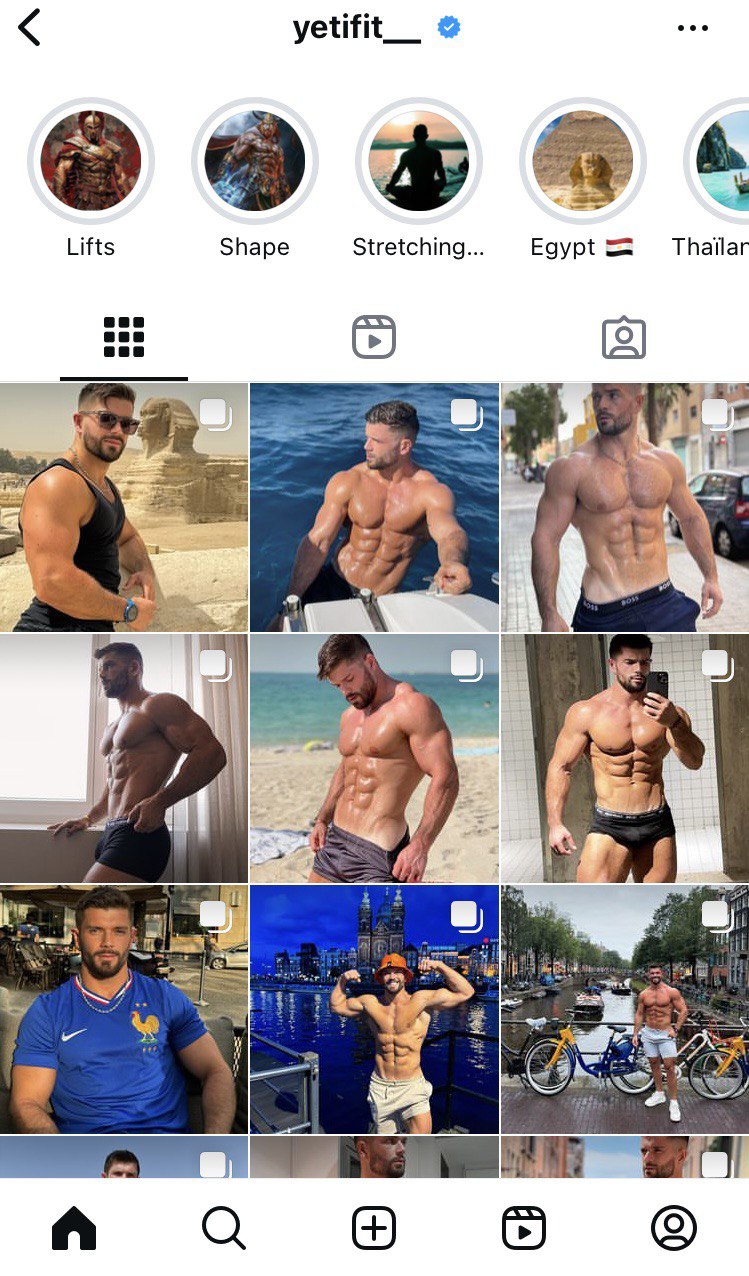Open the post taken on a boat
This screenshot has height=1276, width=749.
click(x=374, y=507)
